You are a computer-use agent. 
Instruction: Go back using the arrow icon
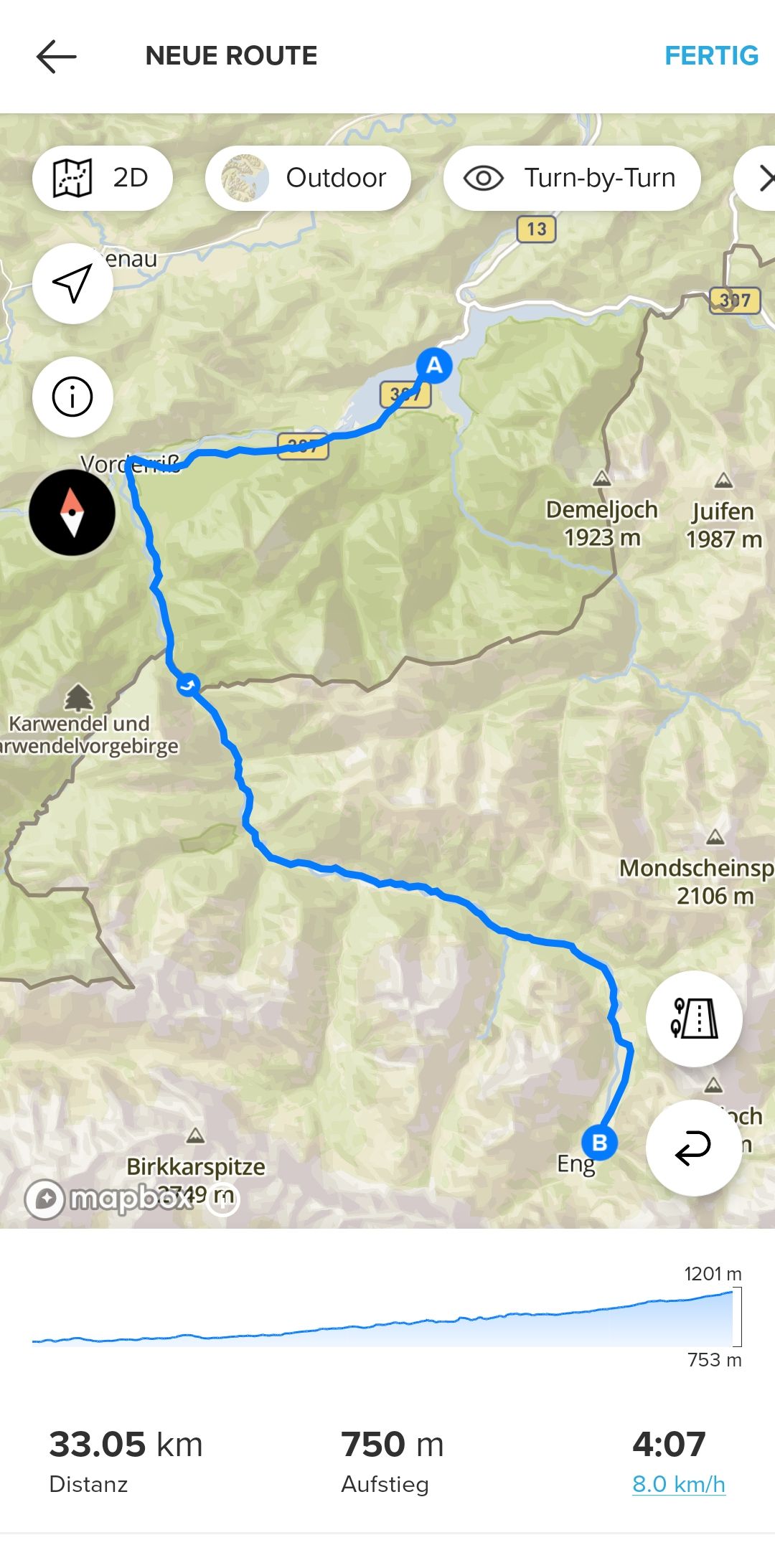click(56, 56)
